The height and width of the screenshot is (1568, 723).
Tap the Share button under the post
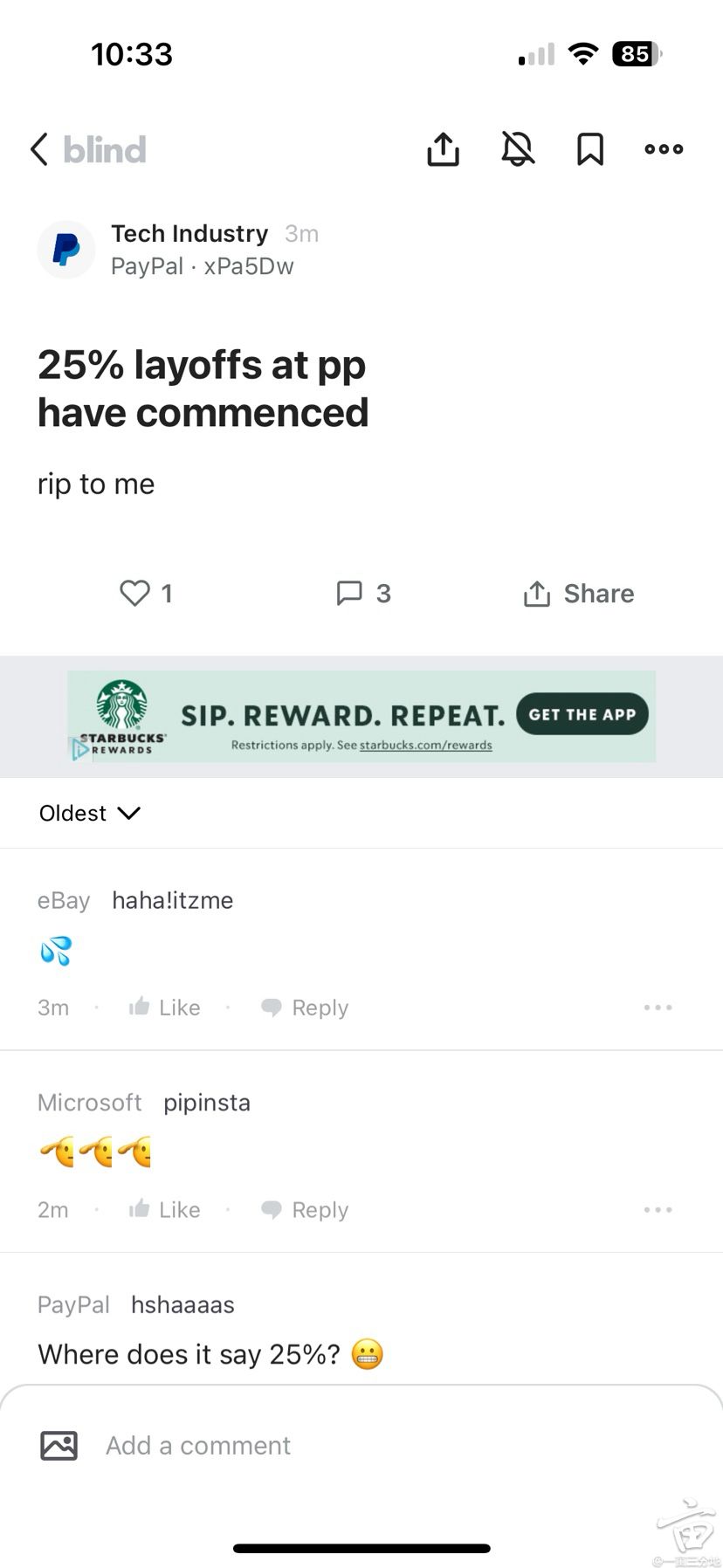(578, 594)
